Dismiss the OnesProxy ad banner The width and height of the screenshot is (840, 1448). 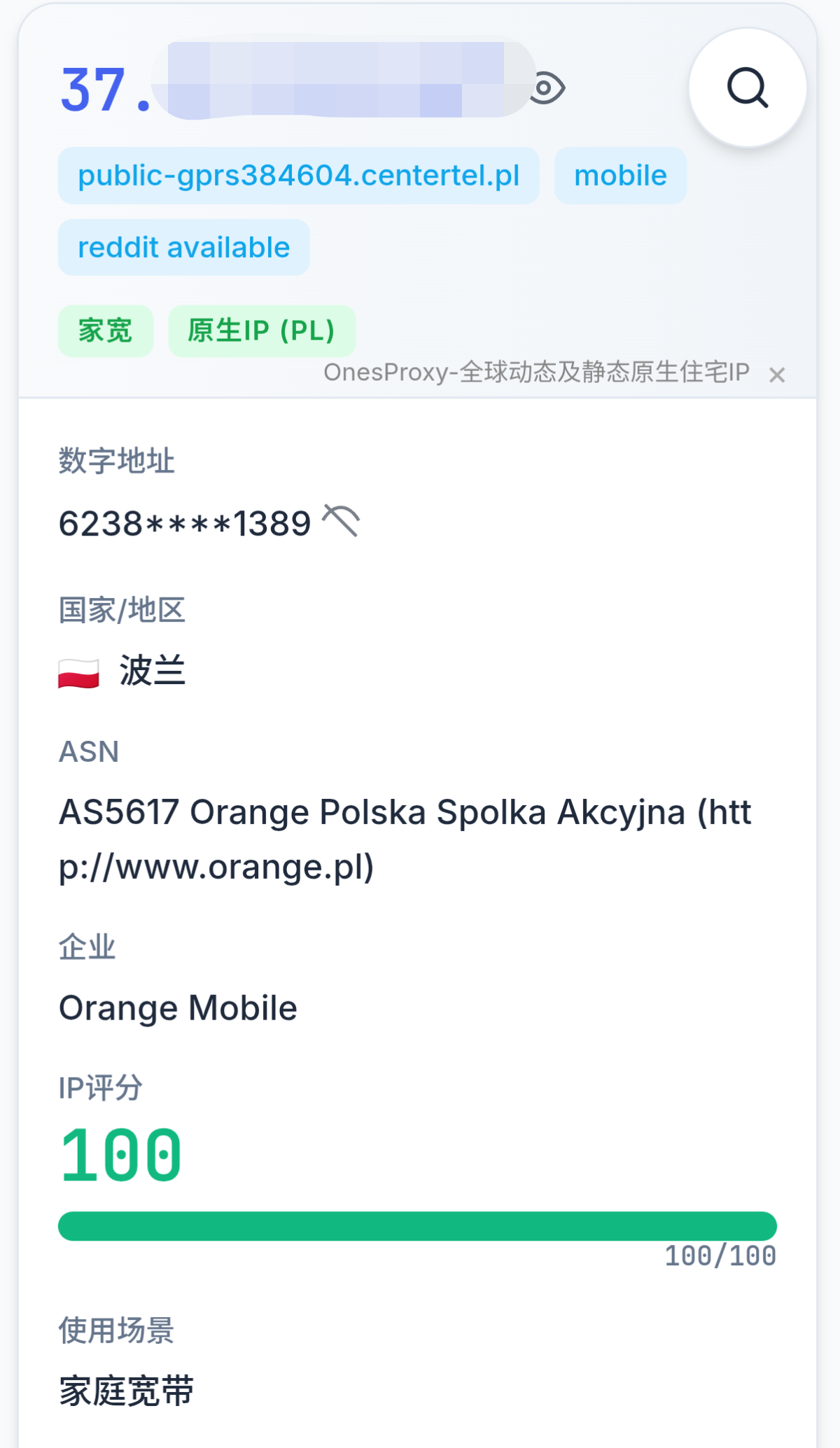(x=776, y=375)
